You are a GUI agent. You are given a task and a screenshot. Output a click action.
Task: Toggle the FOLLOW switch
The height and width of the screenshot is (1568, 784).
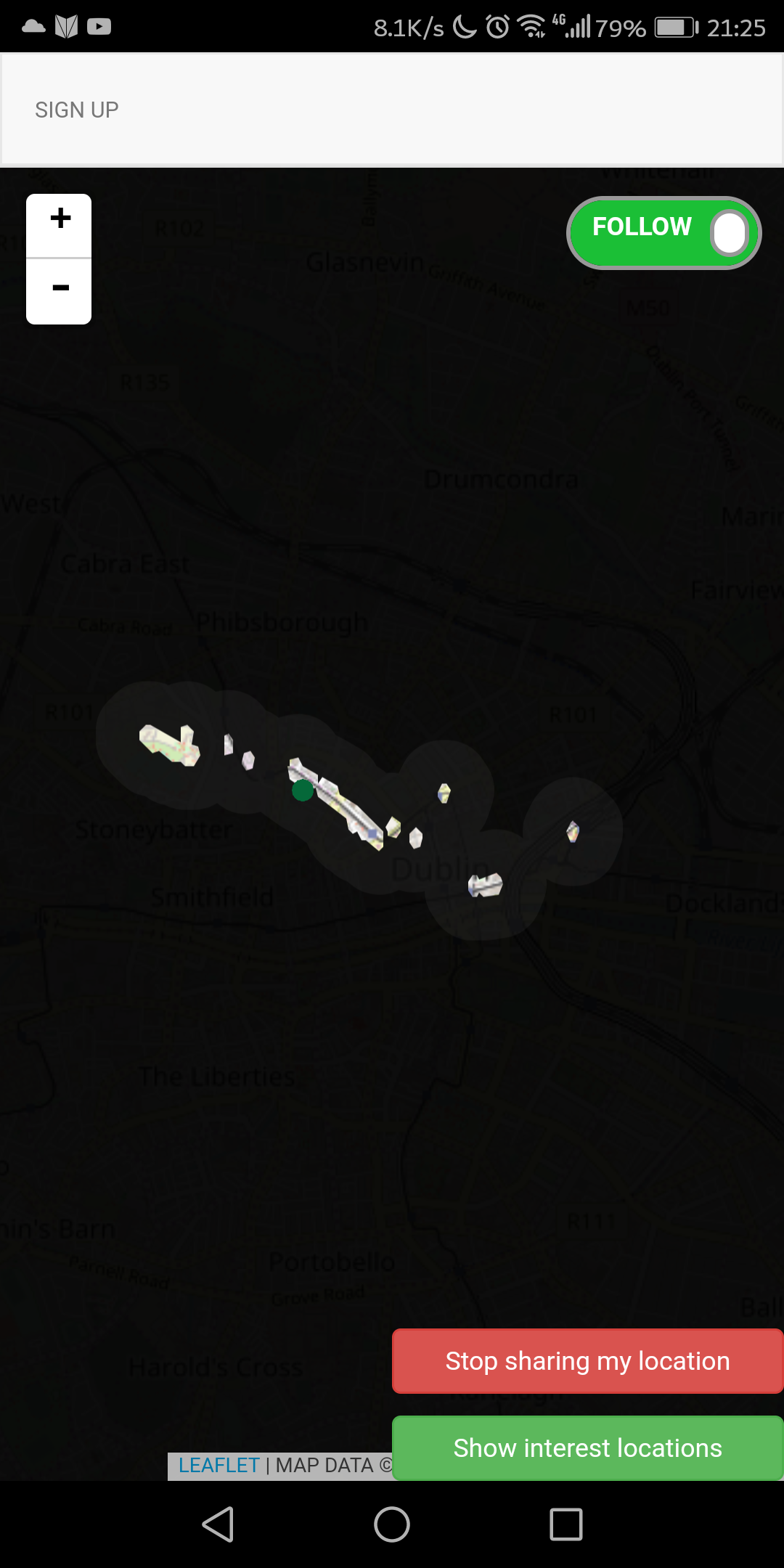(663, 233)
